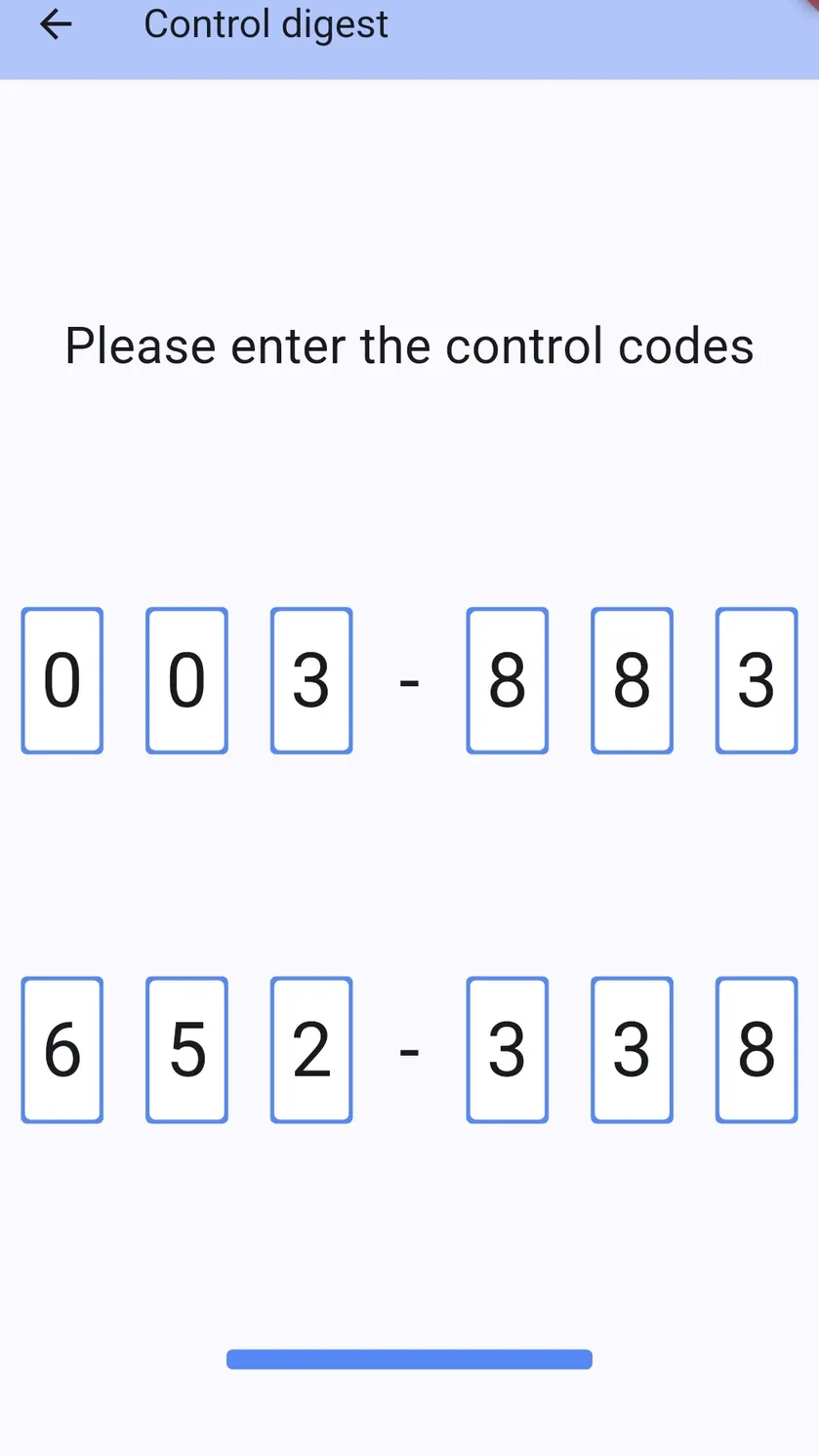The height and width of the screenshot is (1456, 819).
Task: Select the first 3 box after bottom row dash
Action: 508,1050
